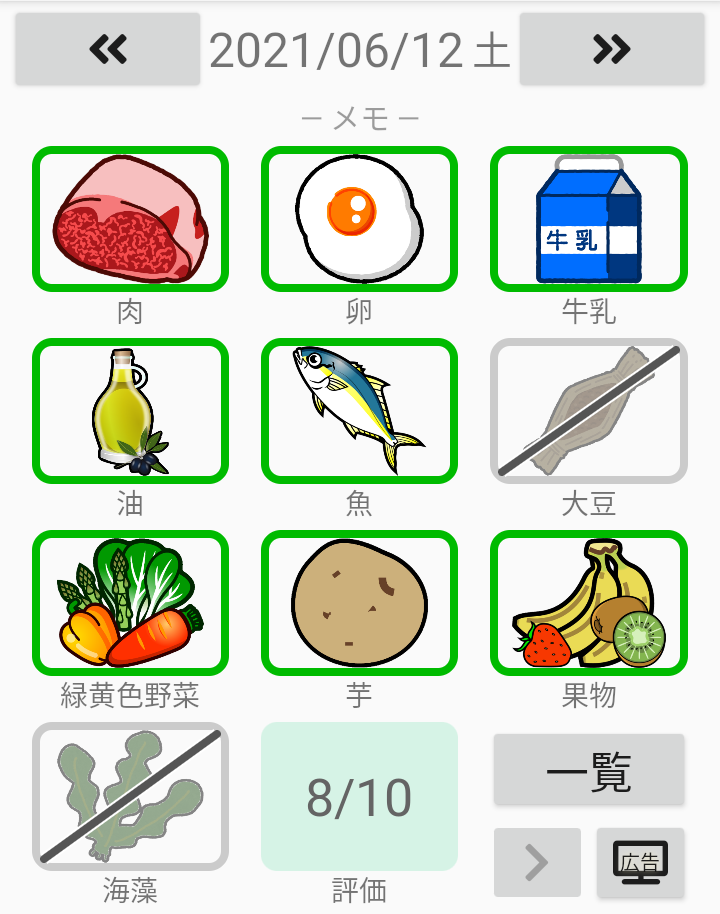Toggle the 牛乳 (milk) food tile

tap(588, 219)
